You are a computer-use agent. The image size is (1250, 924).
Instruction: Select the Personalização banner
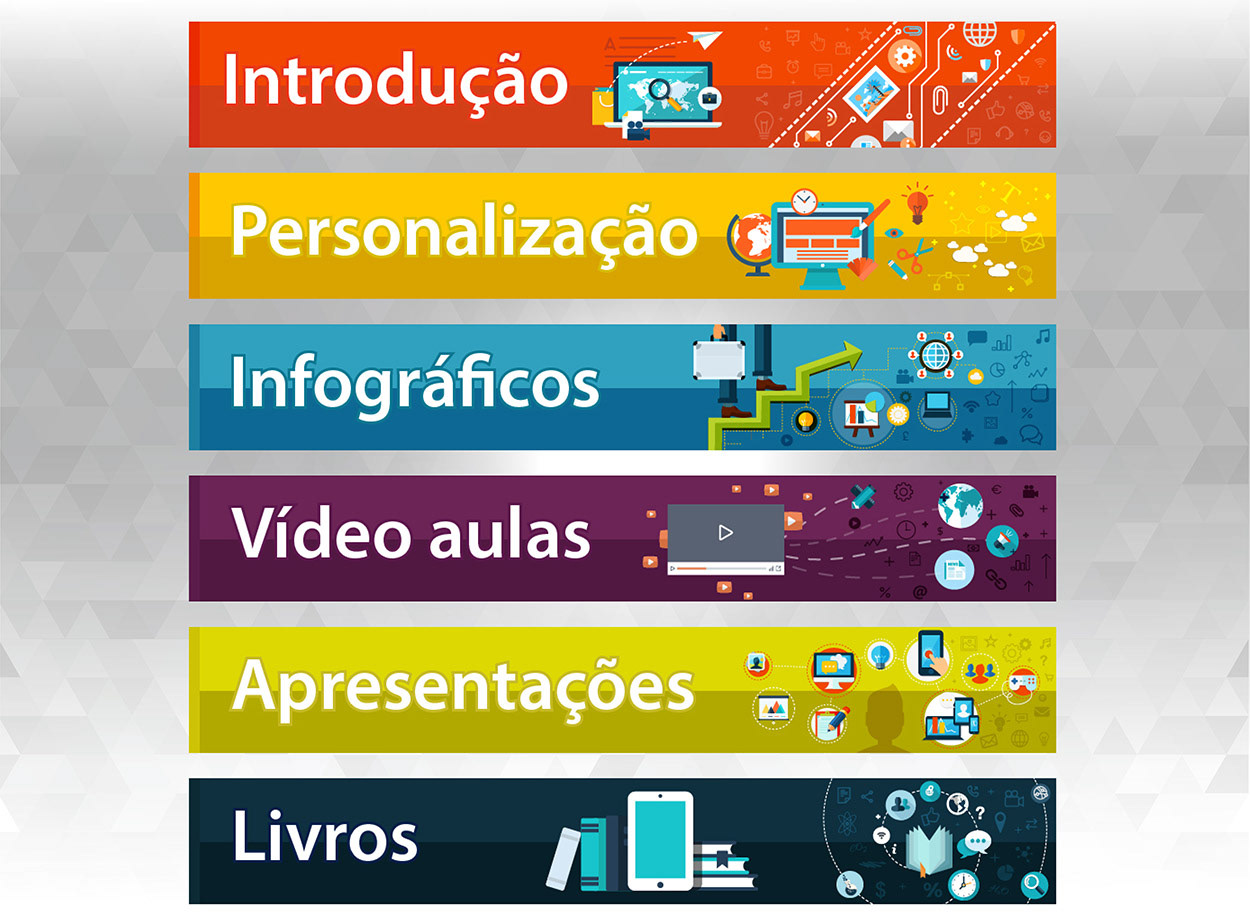[x=621, y=236]
